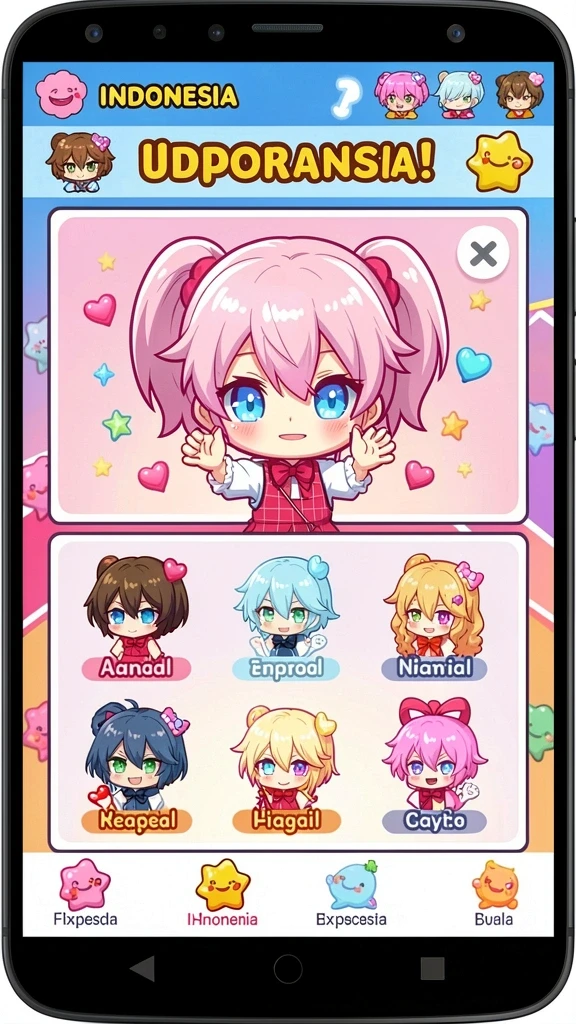Switch to the Buala tab
Image resolution: width=576 pixels, height=1024 pixels.
(494, 893)
